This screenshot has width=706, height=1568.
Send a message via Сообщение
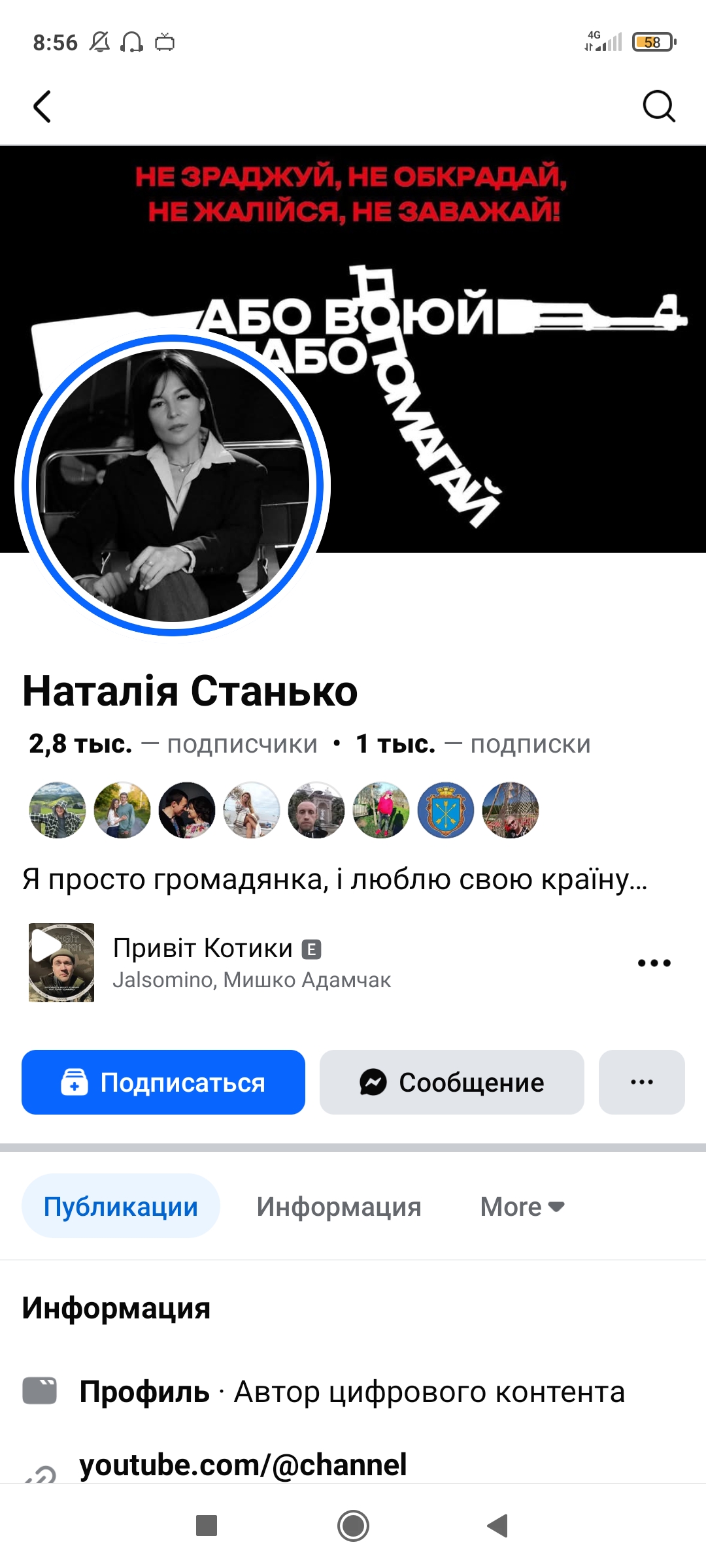point(452,1083)
